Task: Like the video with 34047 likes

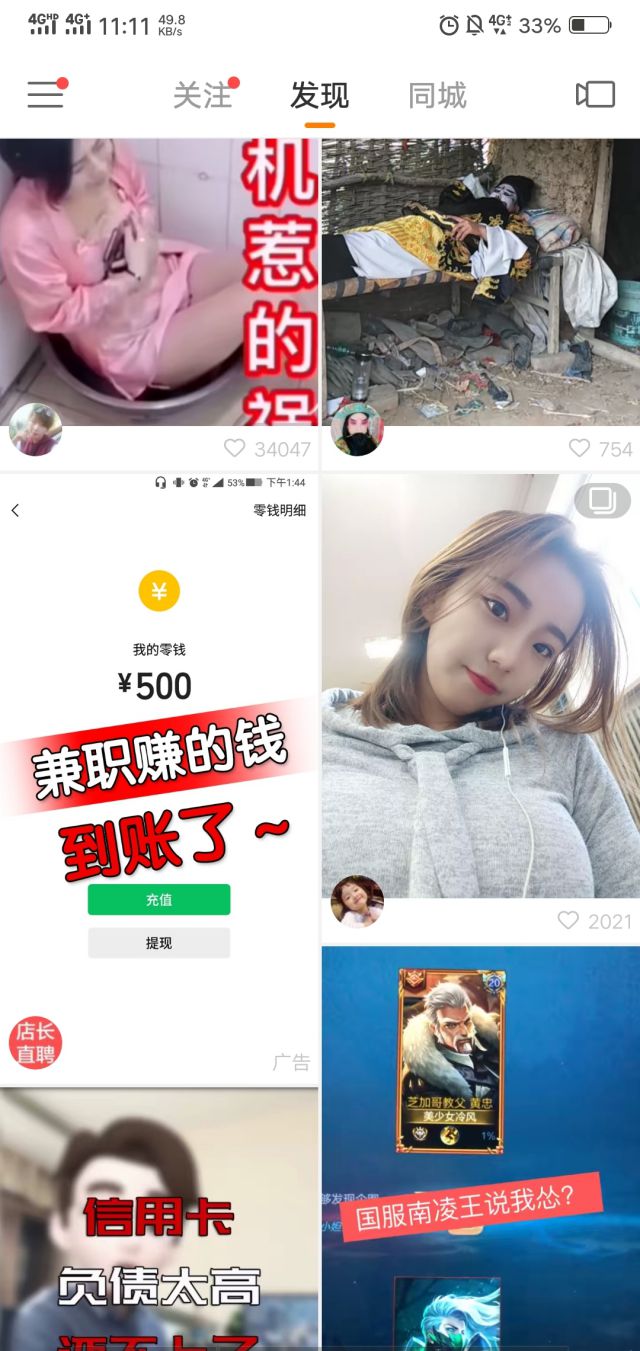Action: click(x=234, y=448)
